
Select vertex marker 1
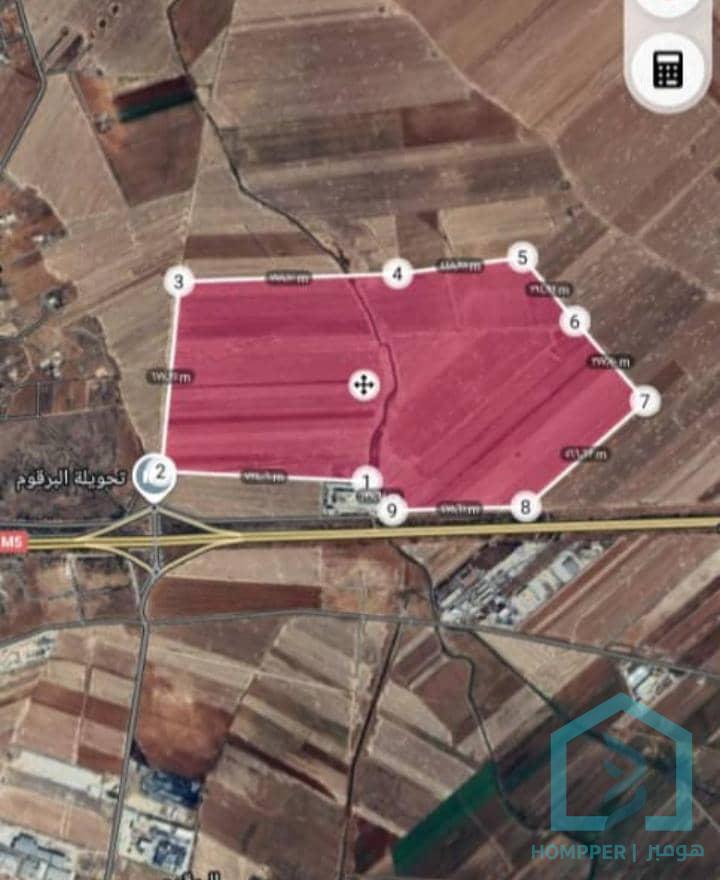coord(367,481)
